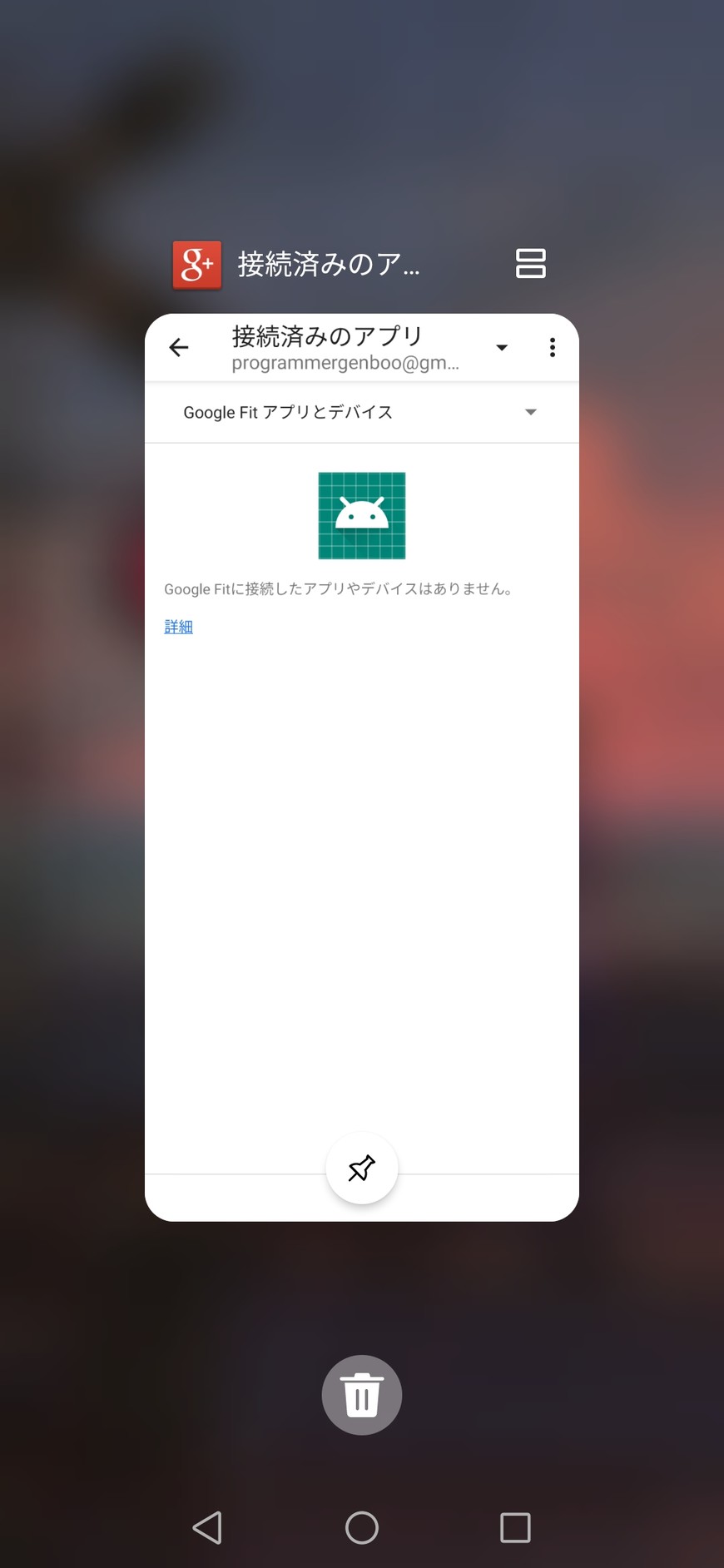Go back with the navigation bar triangle
The image size is (724, 1568).
pos(207,1527)
